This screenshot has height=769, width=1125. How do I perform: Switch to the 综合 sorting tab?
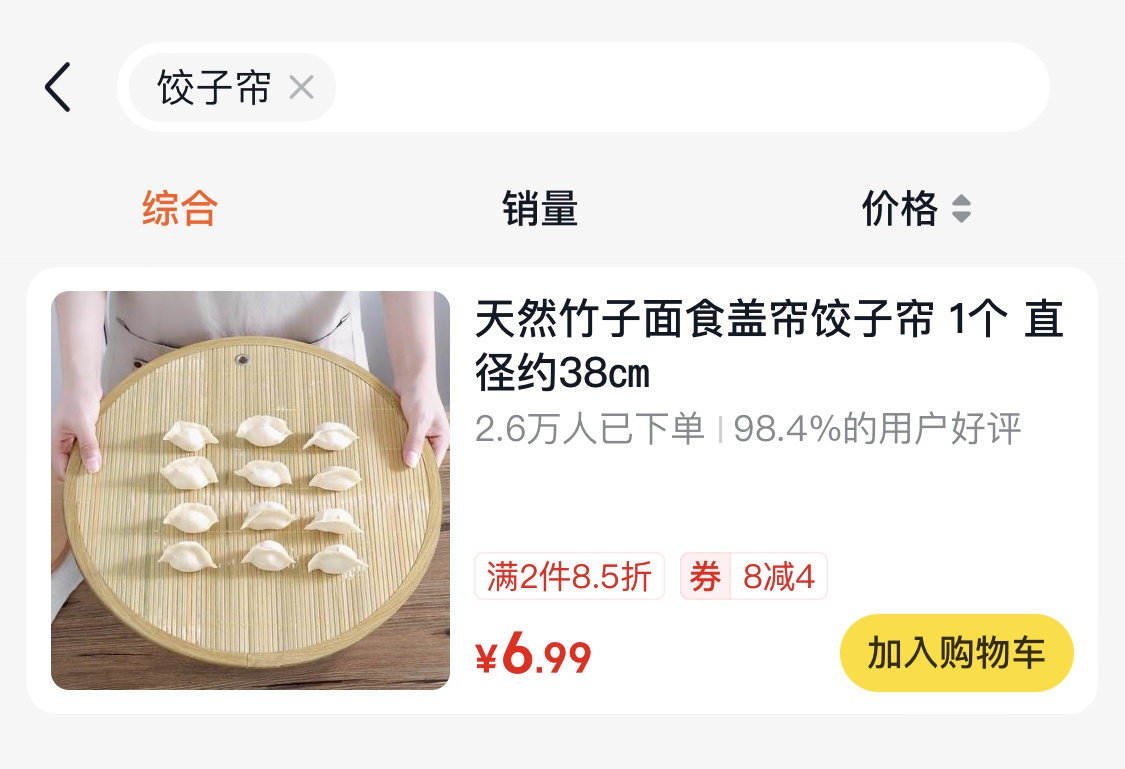click(x=180, y=209)
